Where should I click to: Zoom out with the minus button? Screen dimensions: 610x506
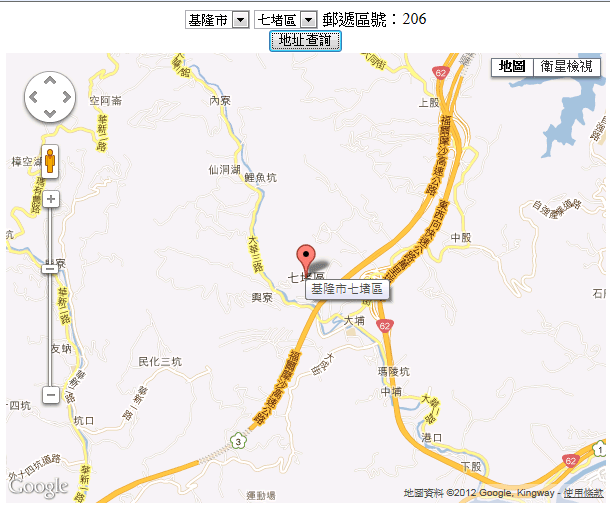pos(50,395)
